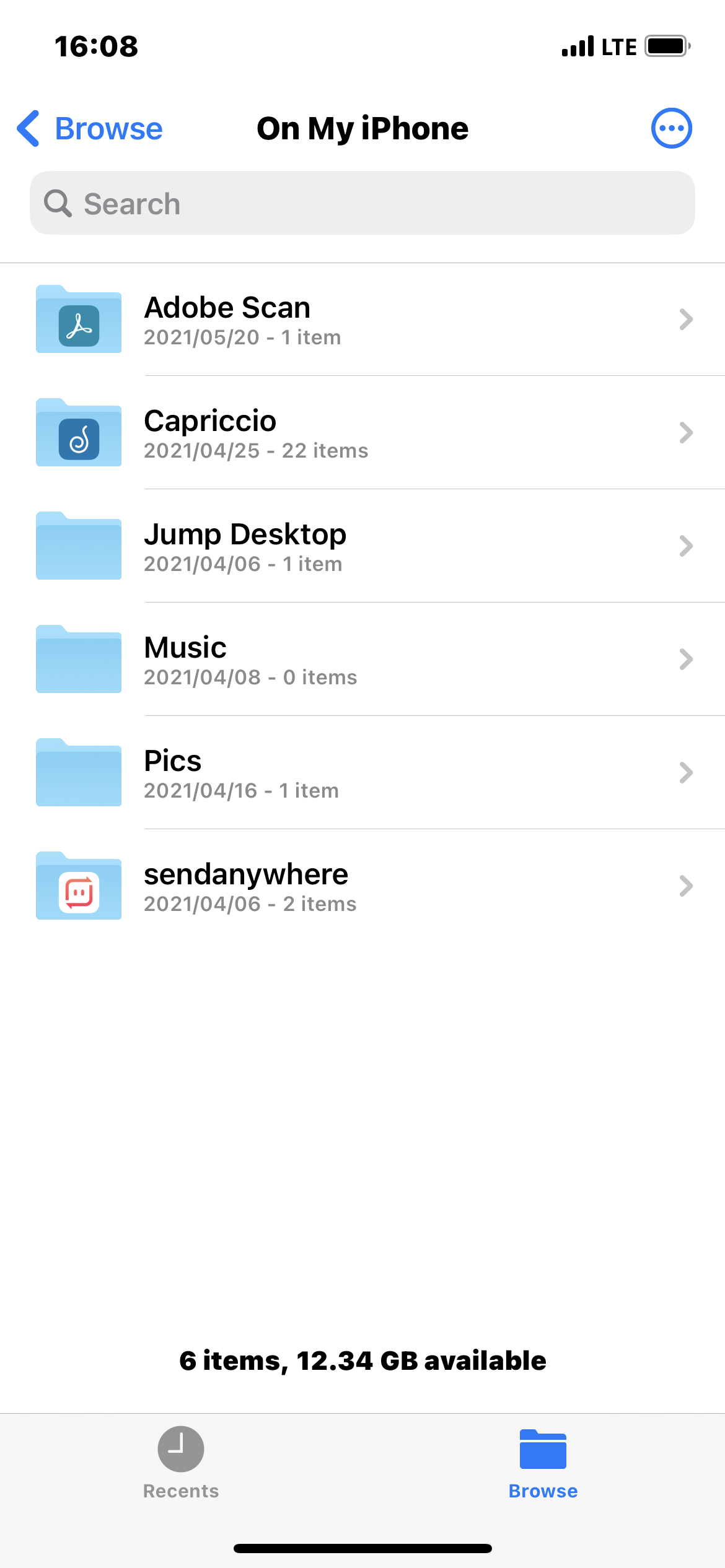Go back to Browse

[90, 129]
